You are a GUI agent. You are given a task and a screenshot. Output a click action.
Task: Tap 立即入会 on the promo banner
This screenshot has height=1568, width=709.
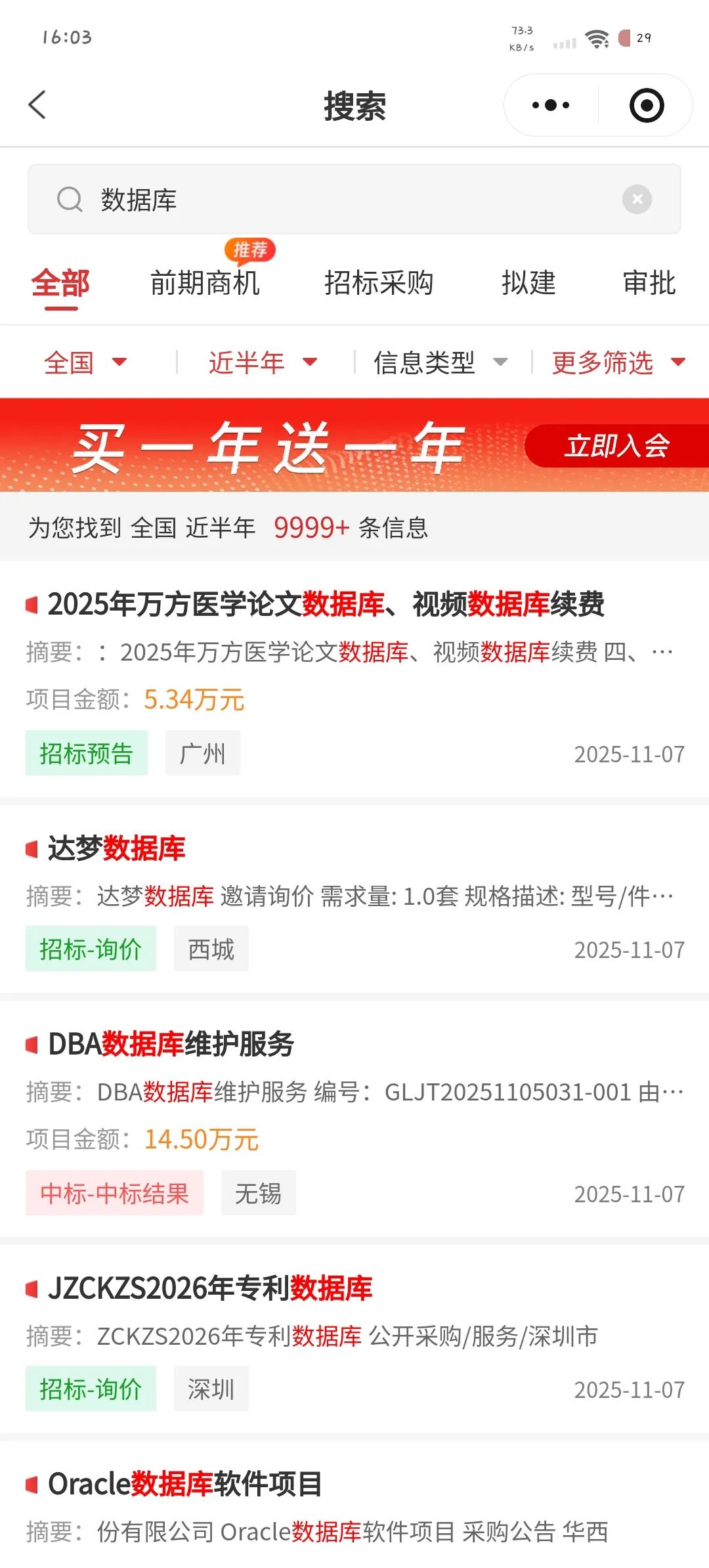tap(616, 446)
